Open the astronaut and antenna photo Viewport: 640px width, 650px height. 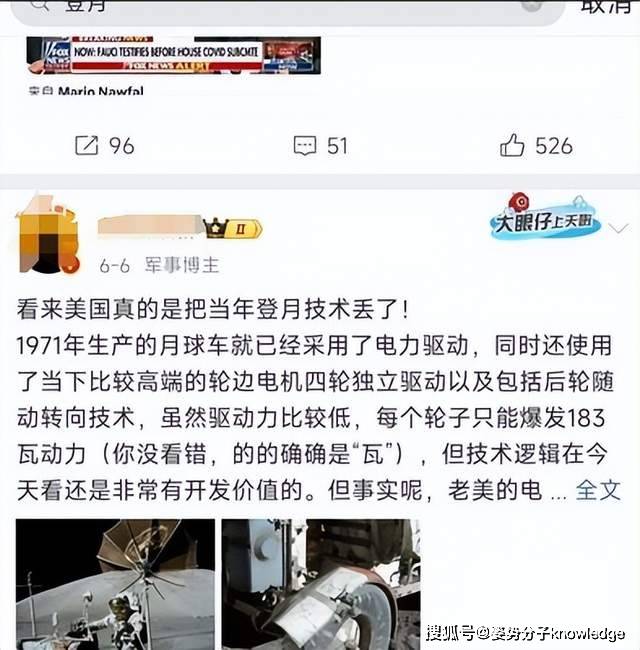pyautogui.click(x=114, y=584)
